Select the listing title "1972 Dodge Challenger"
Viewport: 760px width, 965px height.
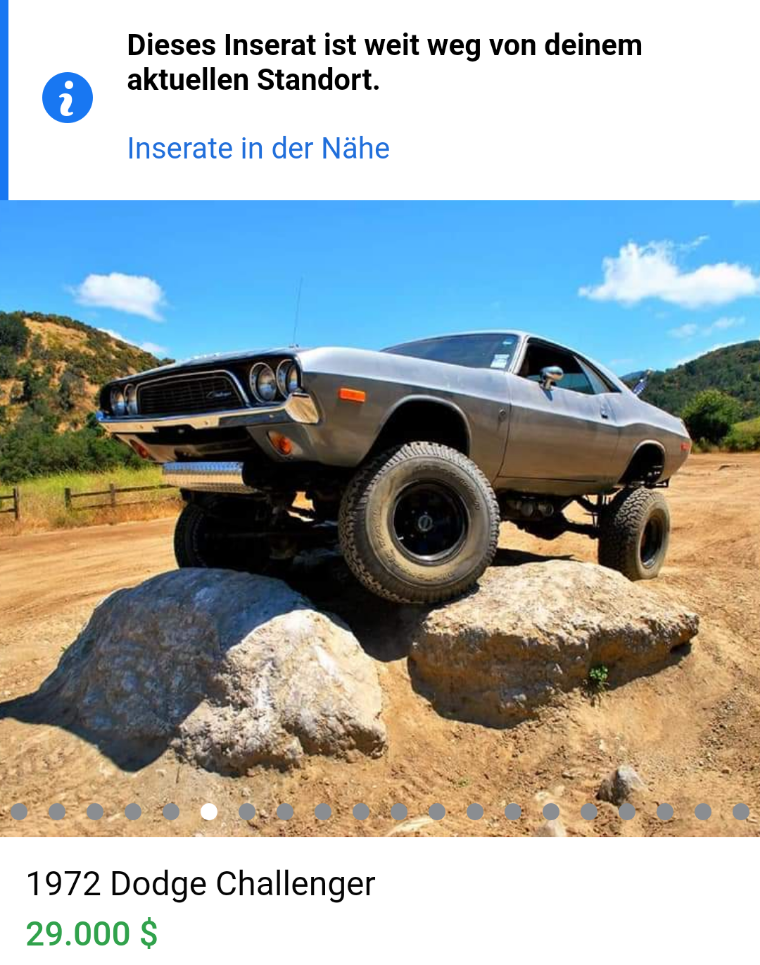coord(200,883)
